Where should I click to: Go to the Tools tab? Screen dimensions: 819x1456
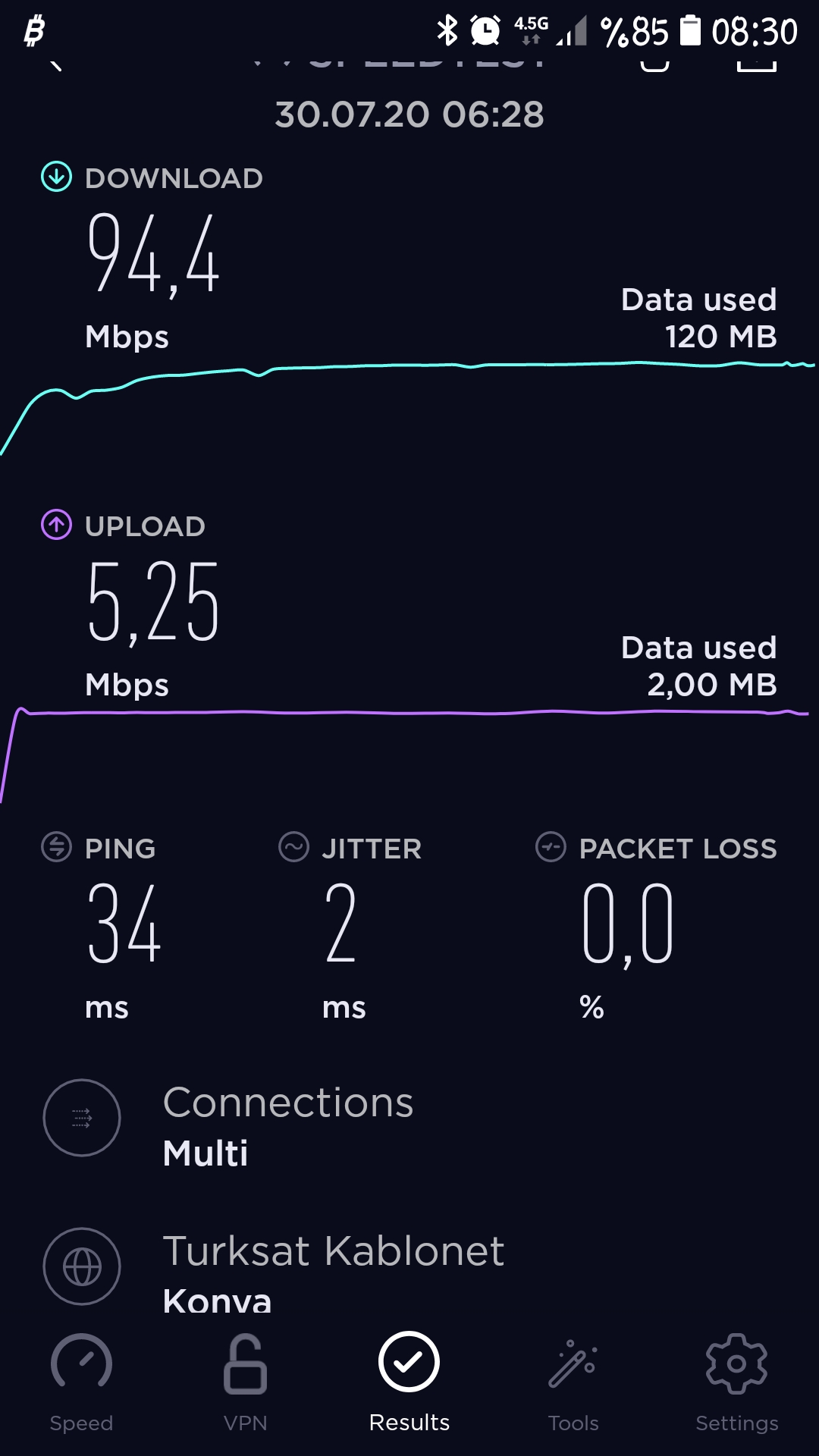[573, 1382]
